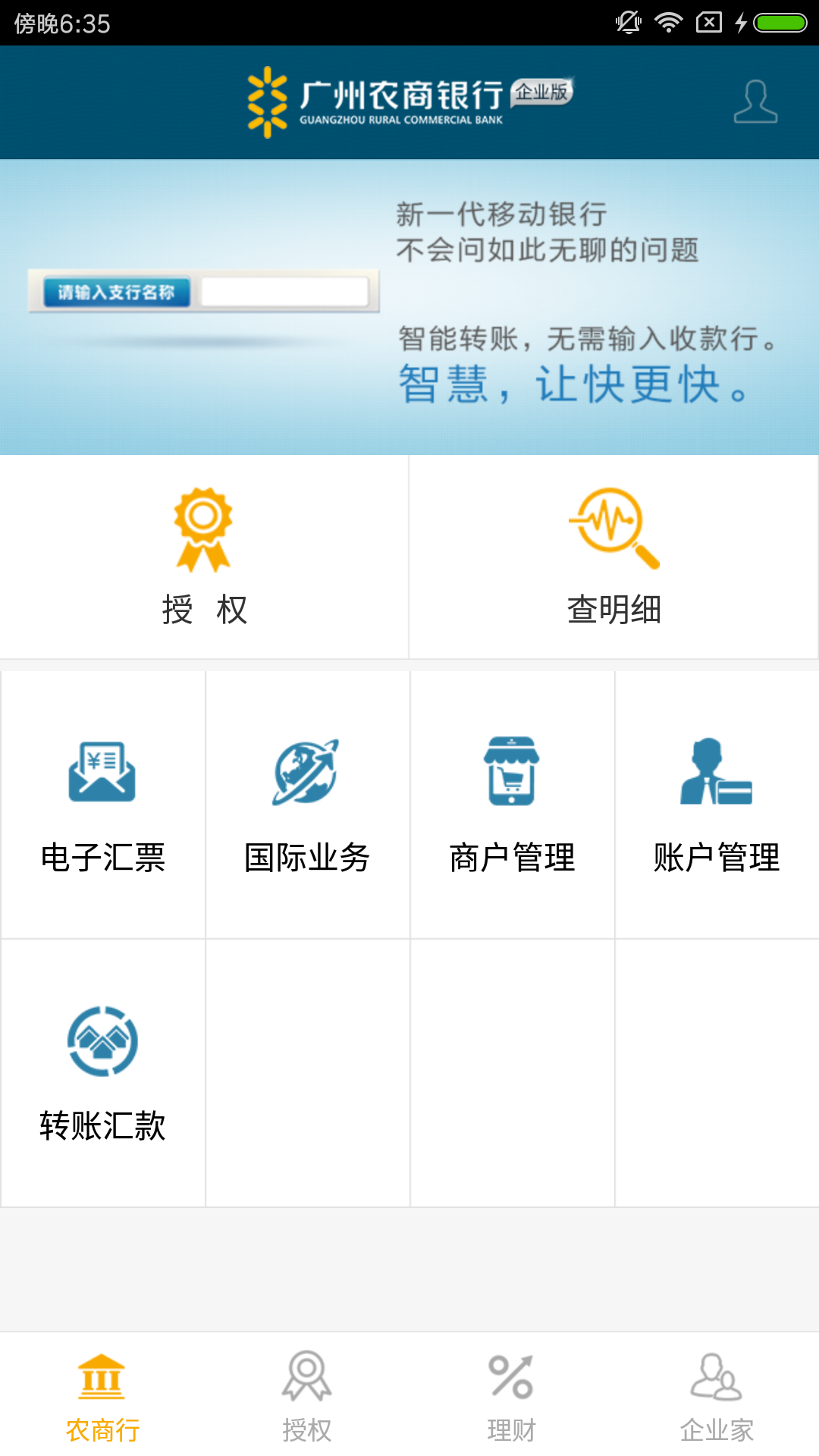Switch to the 理财 wealth tab
819x1456 pixels.
click(512, 1395)
